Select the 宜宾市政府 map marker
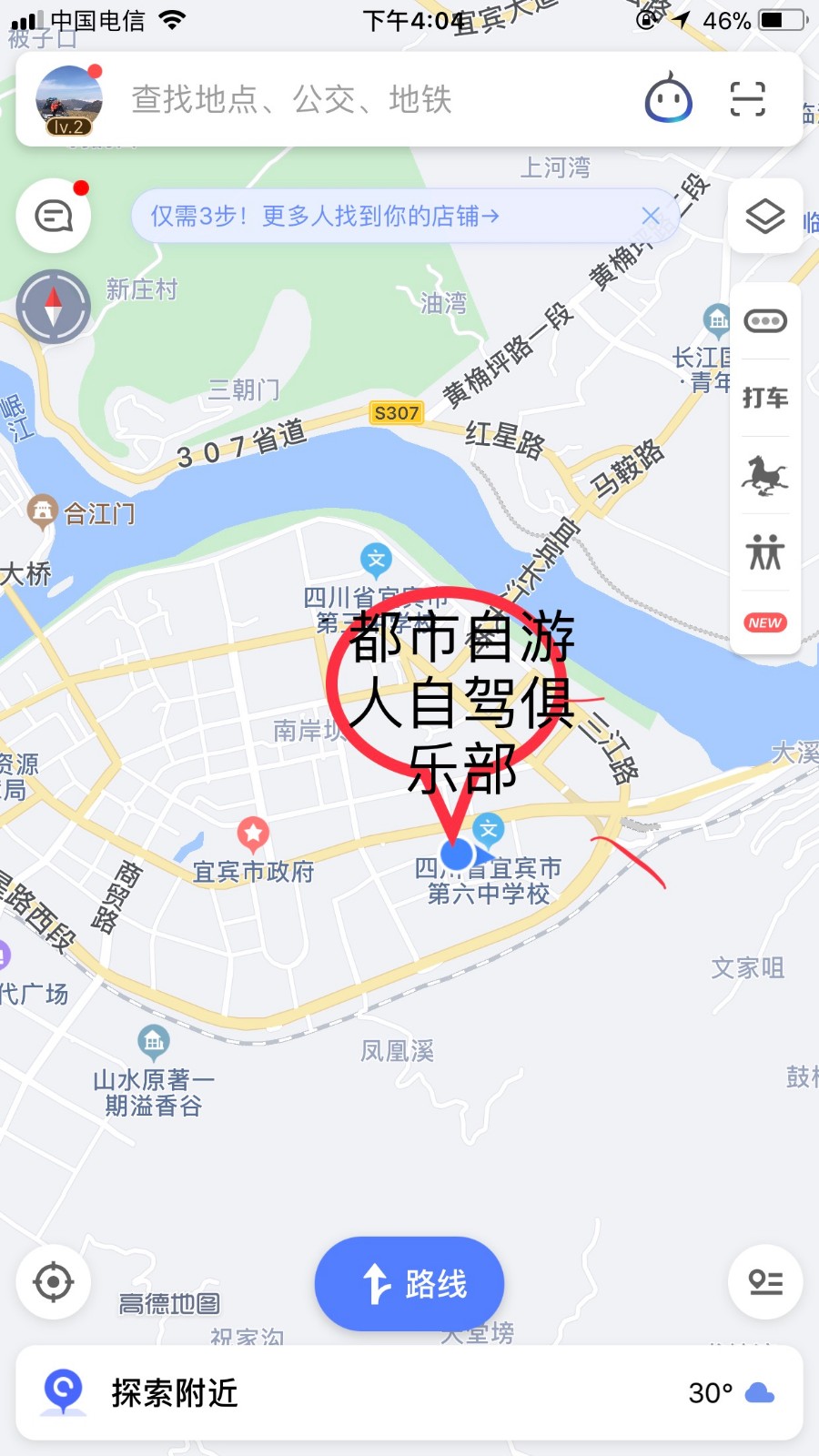The width and height of the screenshot is (819, 1456). tap(253, 834)
